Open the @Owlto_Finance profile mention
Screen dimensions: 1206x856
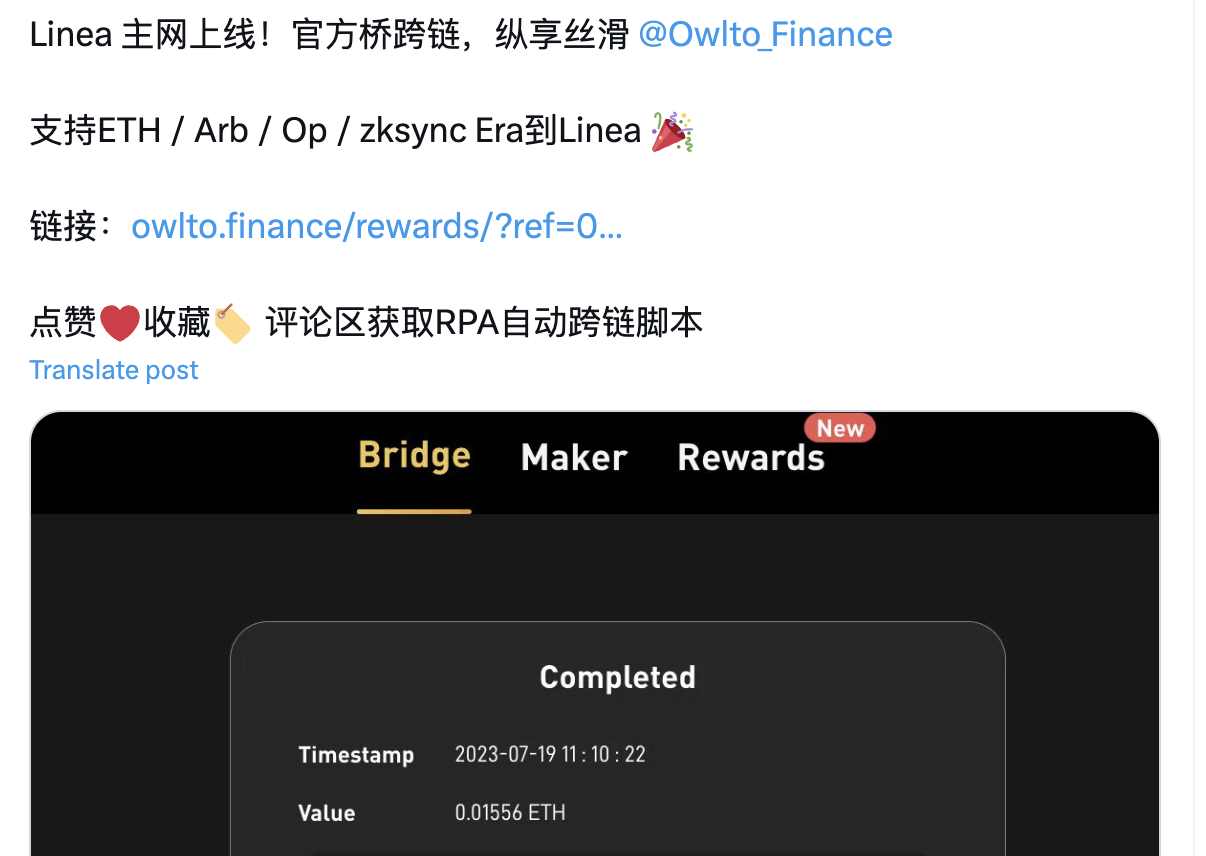(765, 35)
